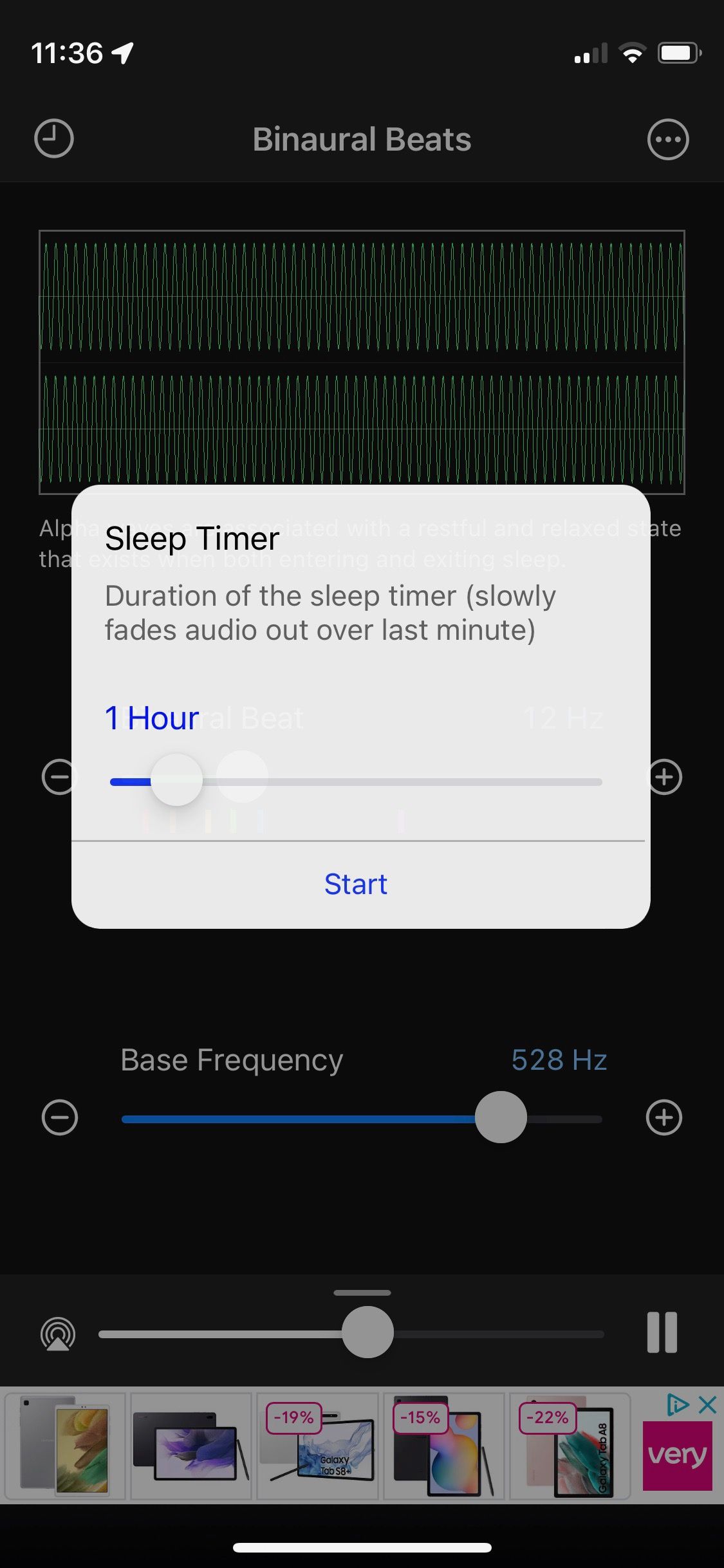Open AirPlay output options

pos(58,1334)
